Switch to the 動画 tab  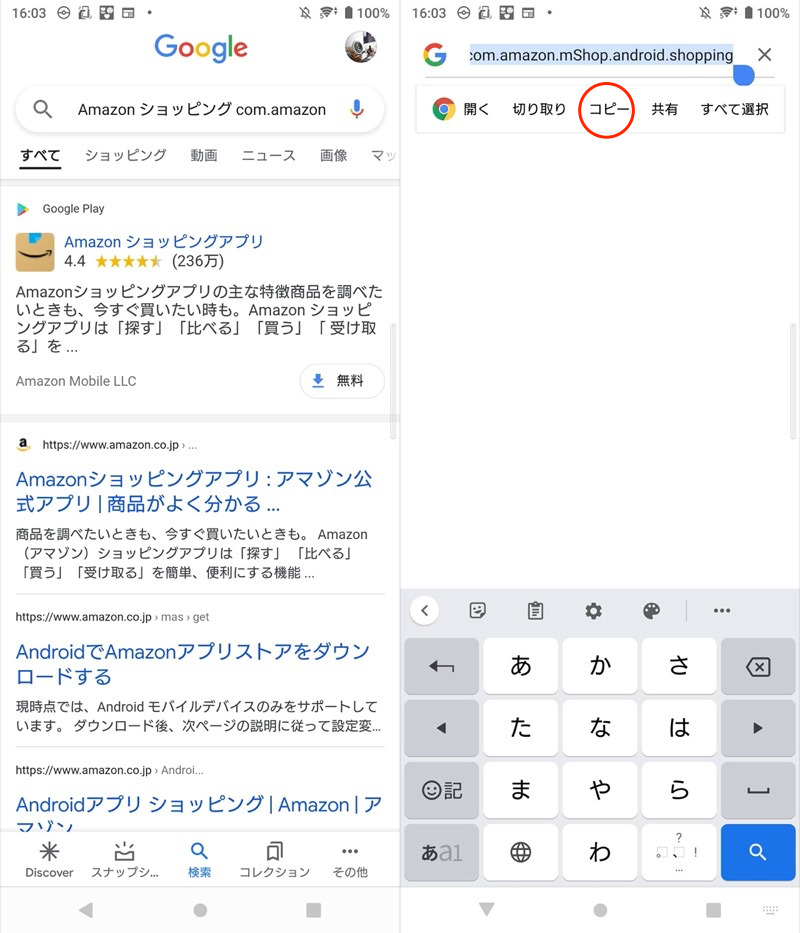(204, 155)
